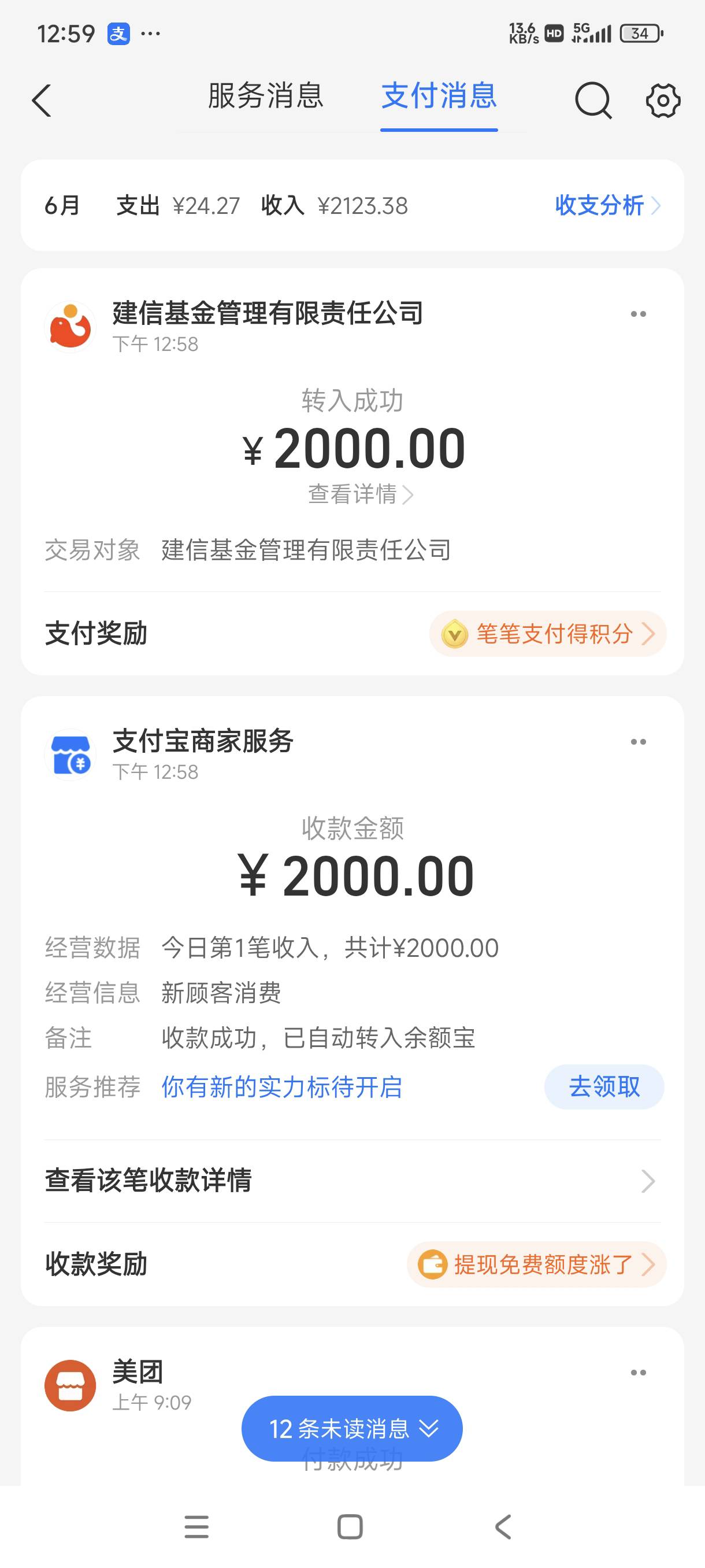Open the search magnifier icon

(x=593, y=101)
